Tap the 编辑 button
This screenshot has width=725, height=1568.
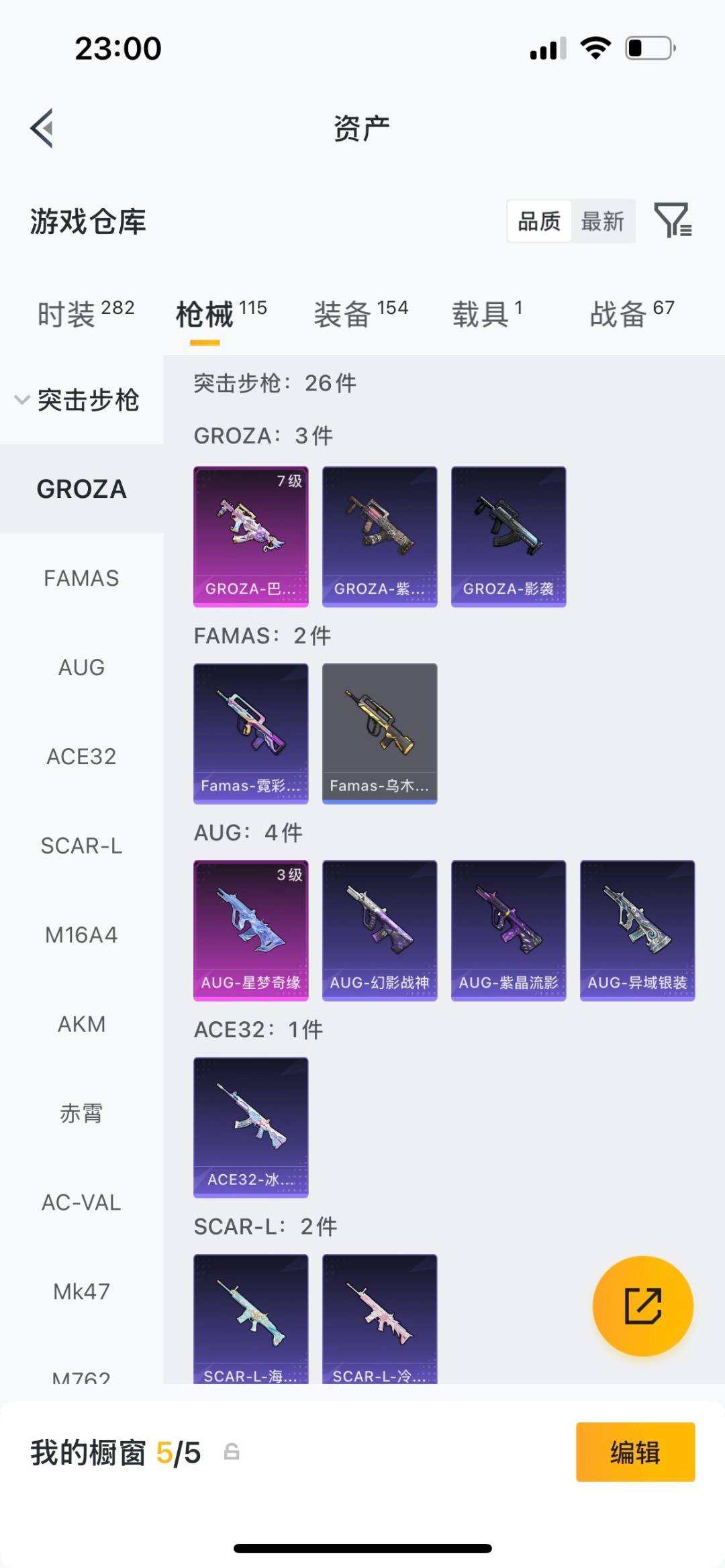tap(635, 1452)
